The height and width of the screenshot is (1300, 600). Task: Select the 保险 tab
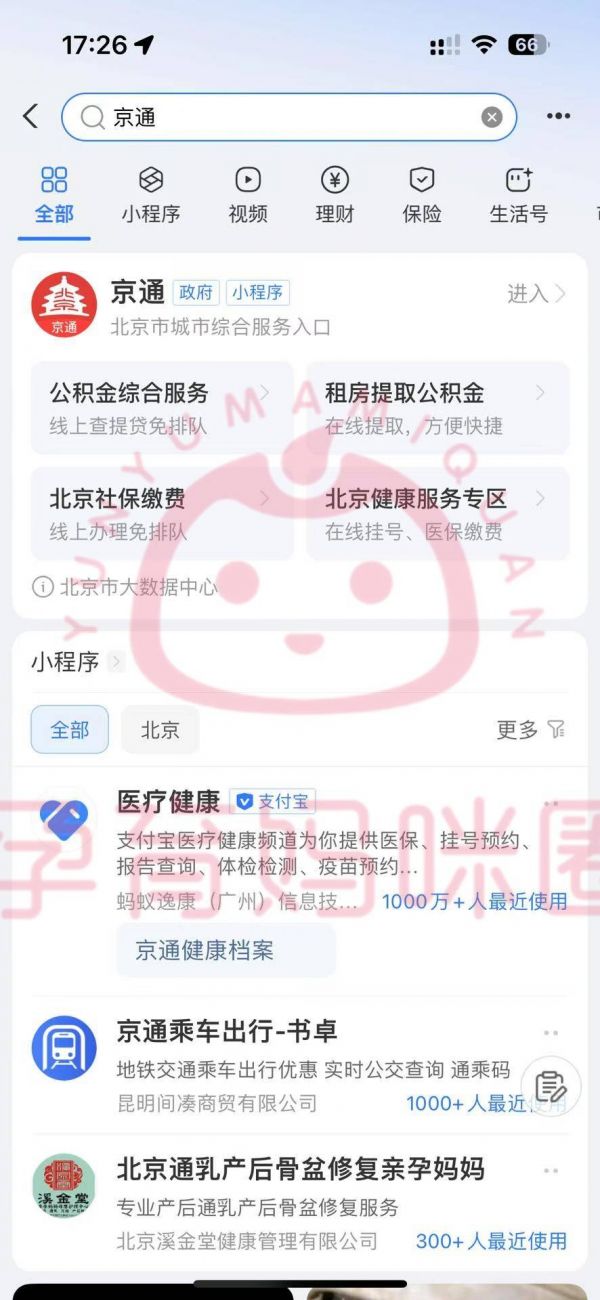(x=422, y=195)
